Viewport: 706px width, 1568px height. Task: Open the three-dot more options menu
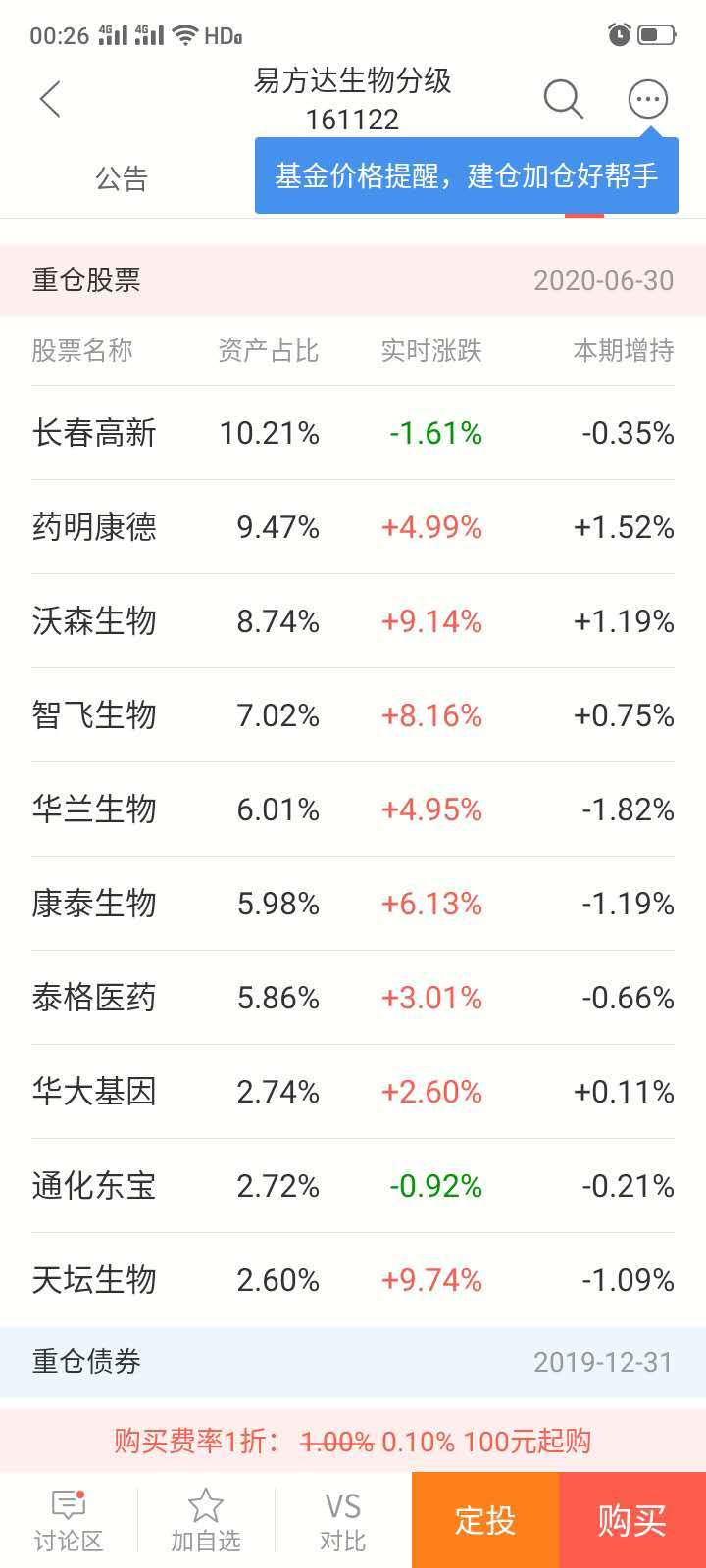pos(647,99)
